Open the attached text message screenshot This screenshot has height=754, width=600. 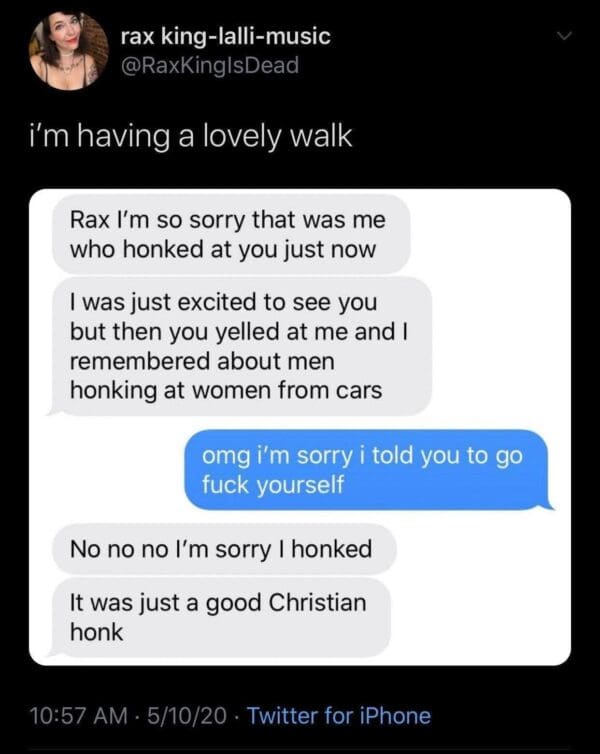pos(300,427)
